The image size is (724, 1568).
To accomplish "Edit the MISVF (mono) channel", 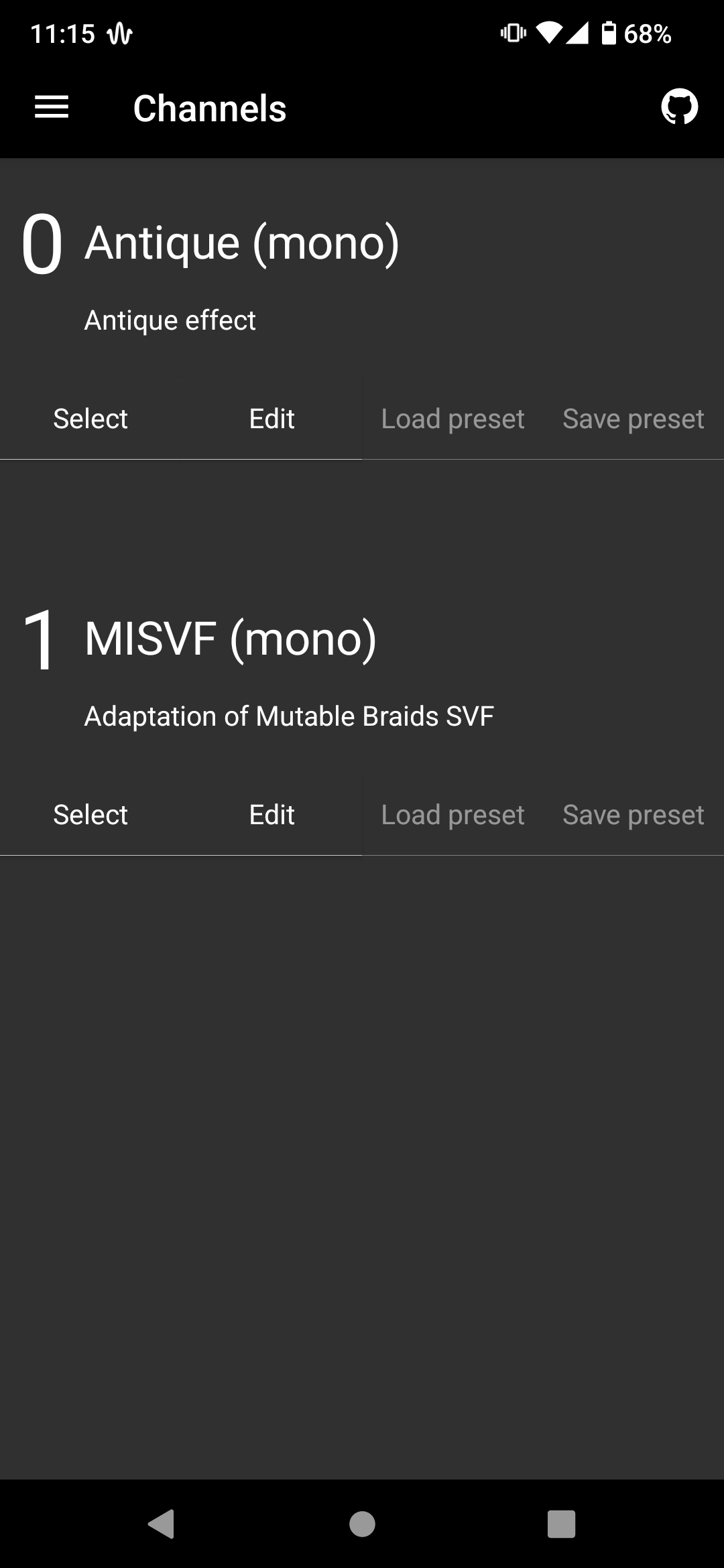I will coord(271,815).
